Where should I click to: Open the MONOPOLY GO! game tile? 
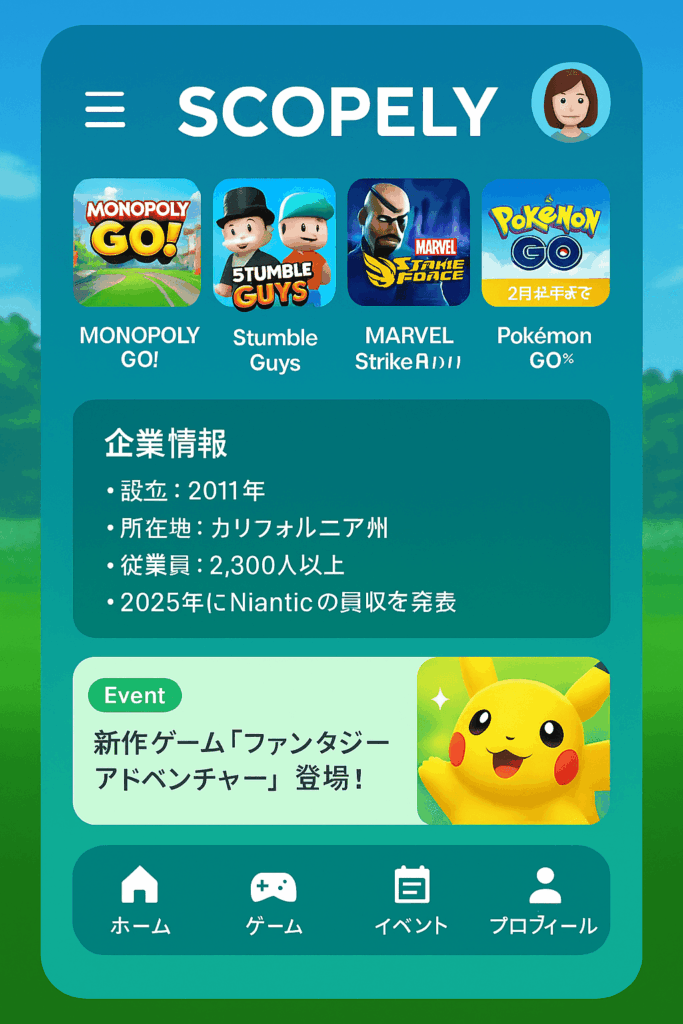pyautogui.click(x=137, y=242)
